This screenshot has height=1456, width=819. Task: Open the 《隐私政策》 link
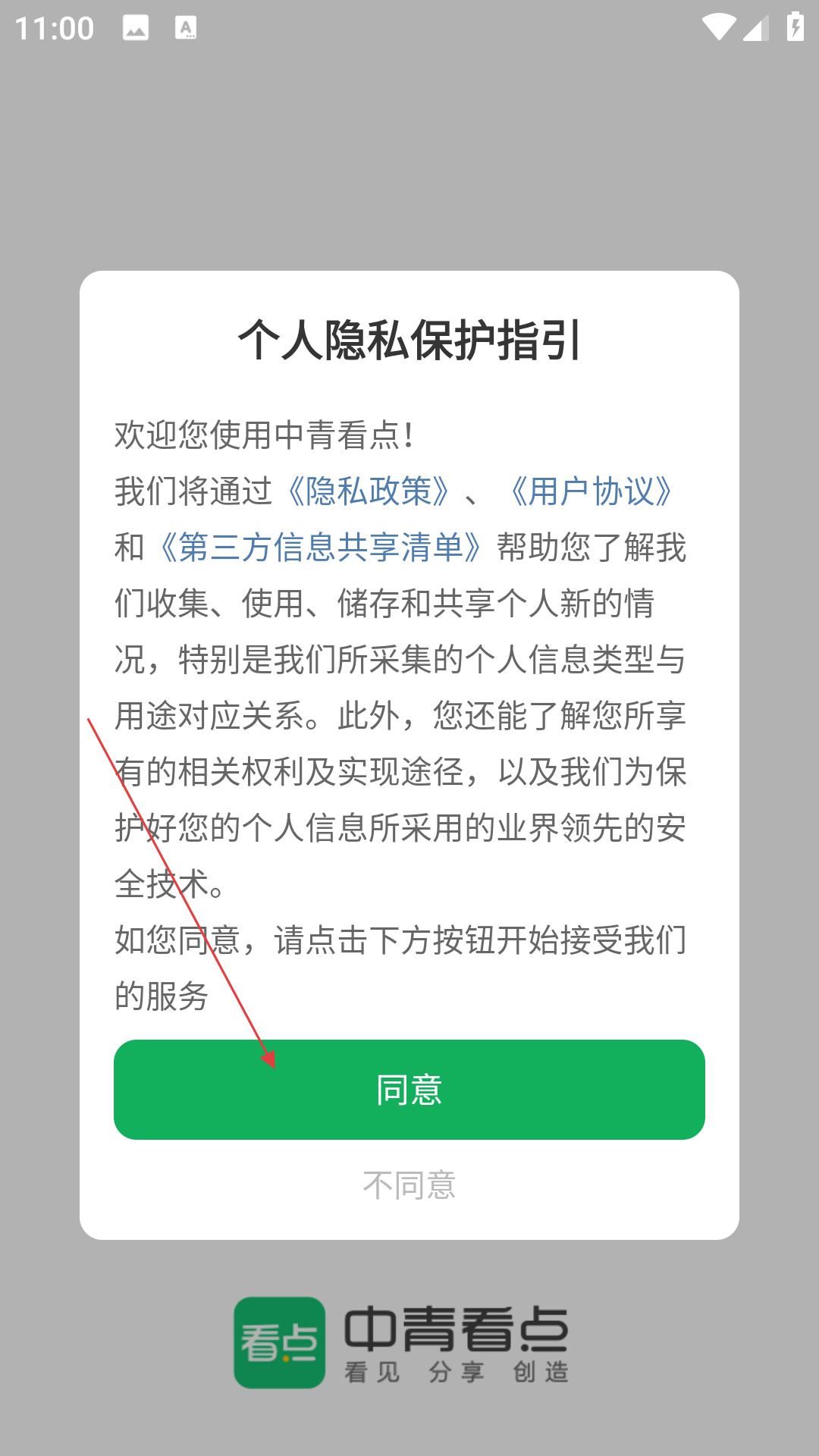point(368,491)
